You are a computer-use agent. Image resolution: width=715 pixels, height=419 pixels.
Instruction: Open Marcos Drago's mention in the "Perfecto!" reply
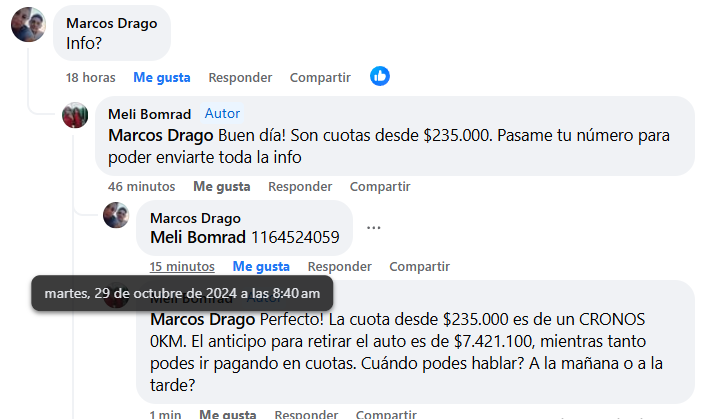[202, 321]
